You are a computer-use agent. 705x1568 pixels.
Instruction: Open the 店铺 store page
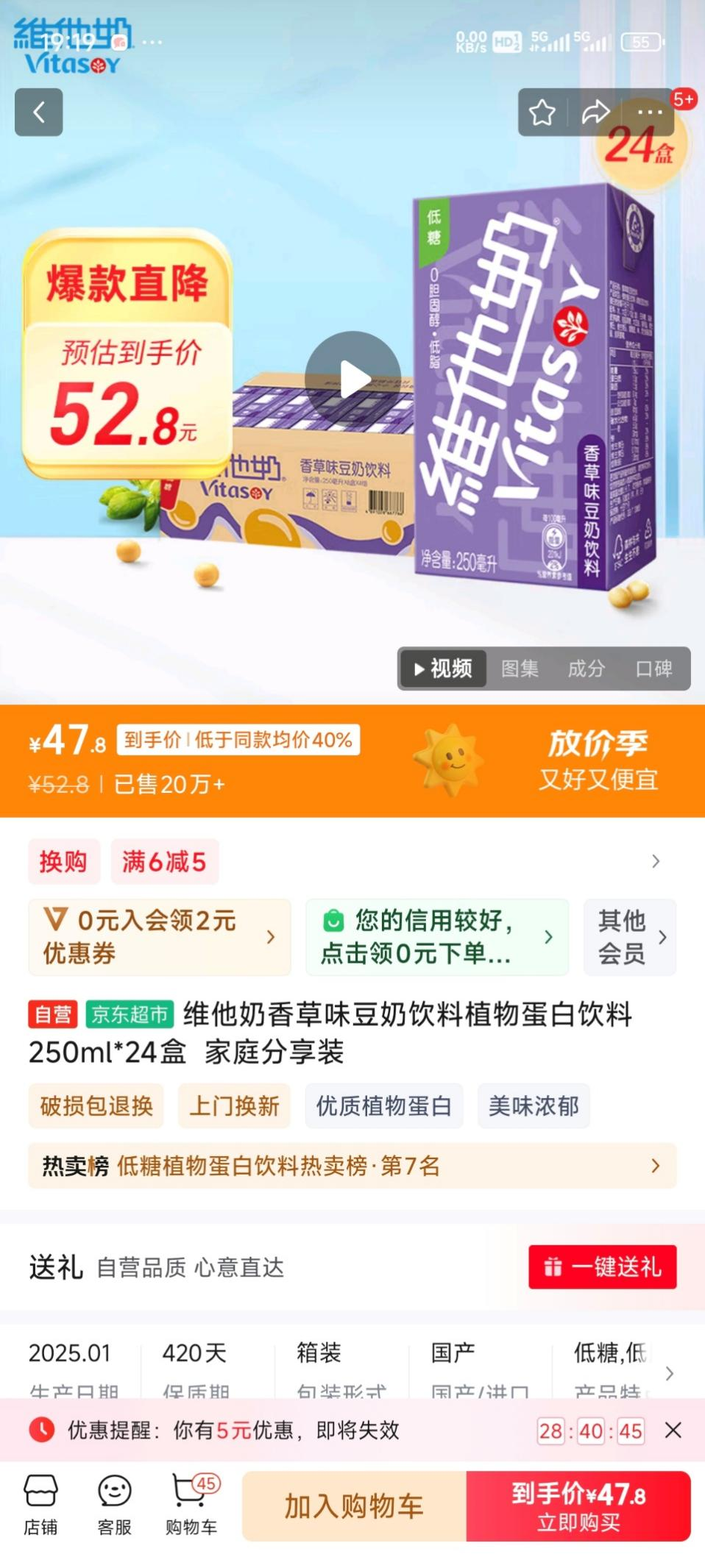(x=40, y=1505)
